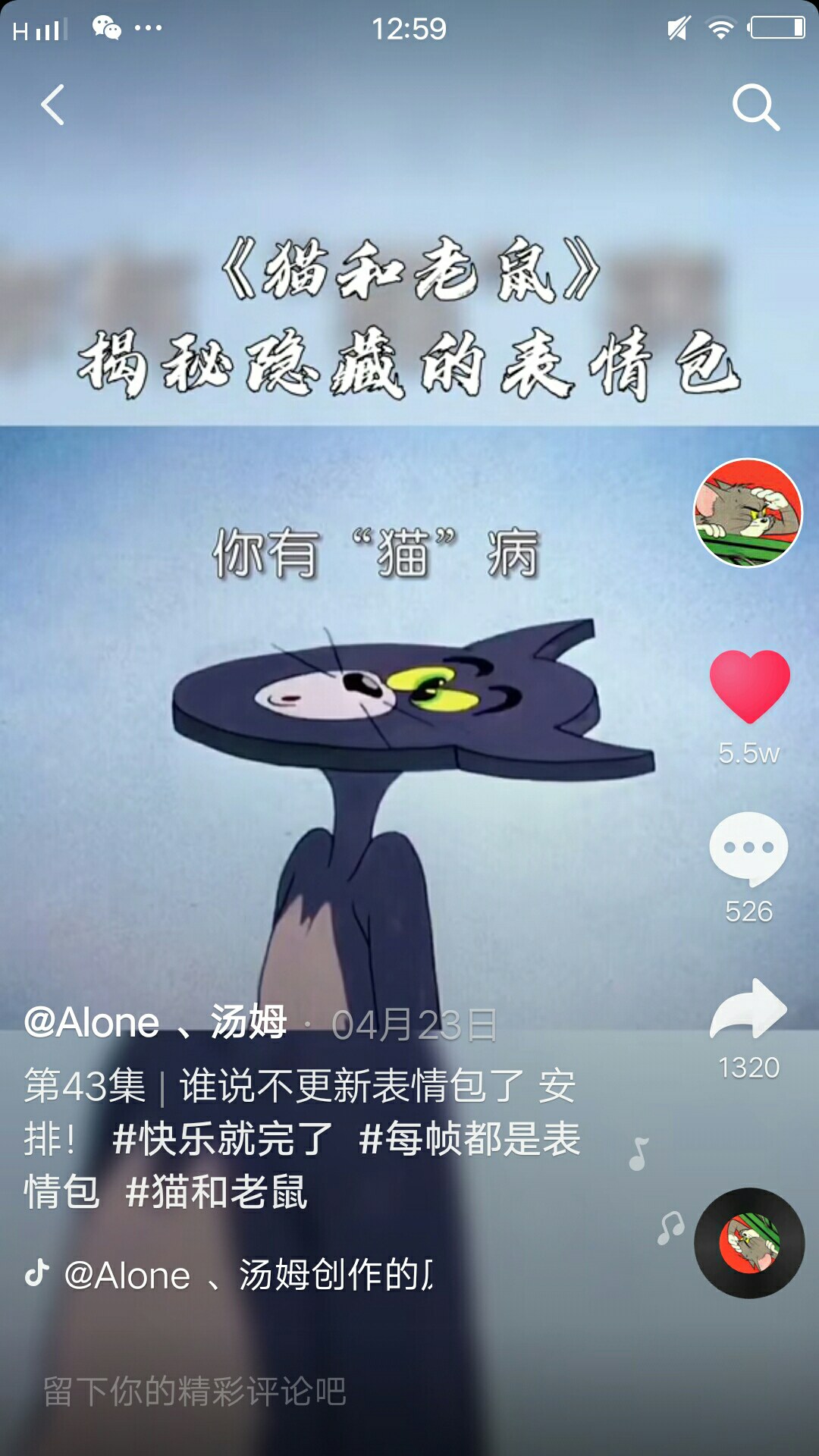
Task: Like the video with the heart icon
Action: pyautogui.click(x=749, y=686)
